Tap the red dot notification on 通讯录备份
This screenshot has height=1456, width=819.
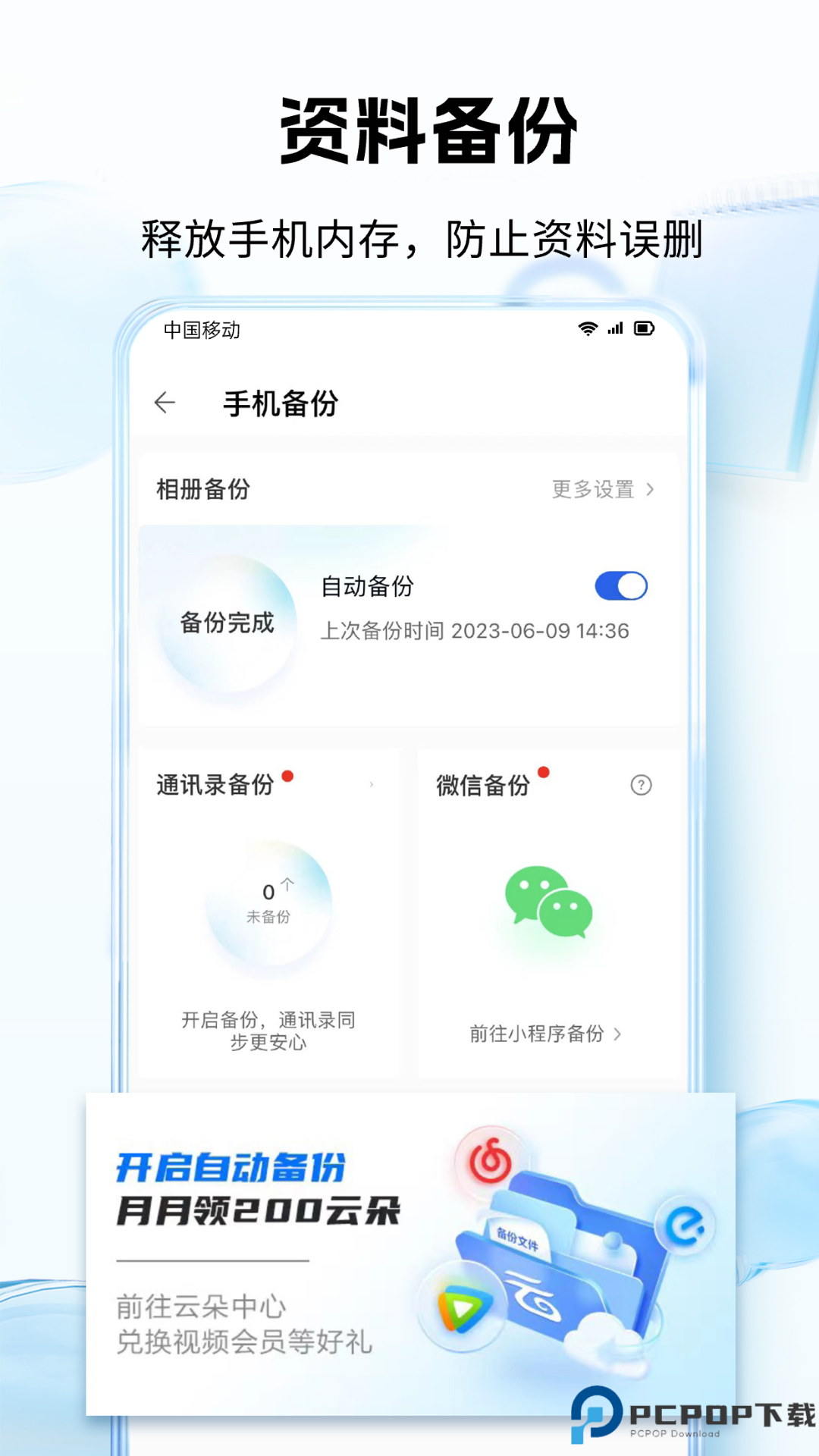[288, 775]
